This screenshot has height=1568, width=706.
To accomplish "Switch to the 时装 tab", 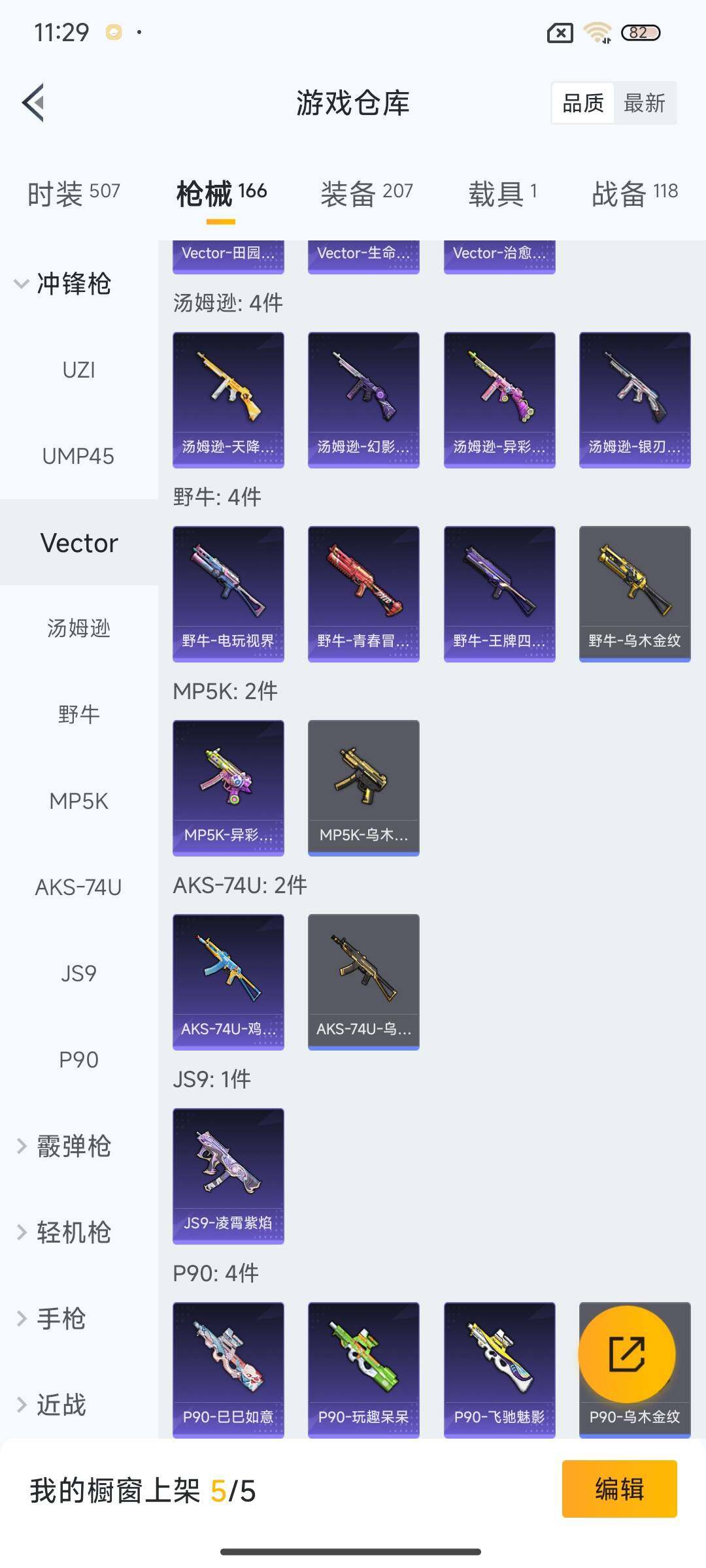I will [x=73, y=193].
